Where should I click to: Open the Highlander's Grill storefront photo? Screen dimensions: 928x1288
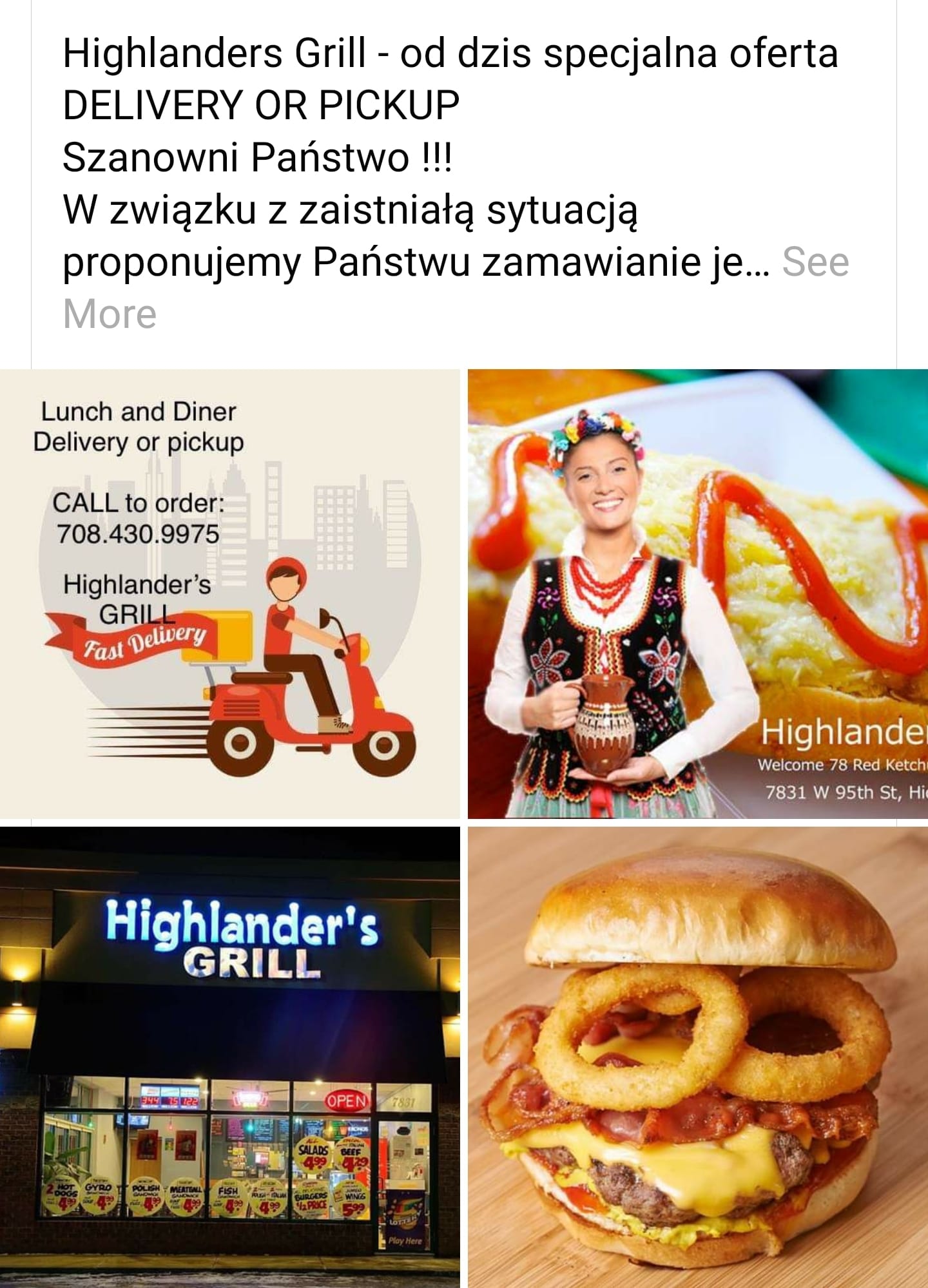tap(229, 1057)
